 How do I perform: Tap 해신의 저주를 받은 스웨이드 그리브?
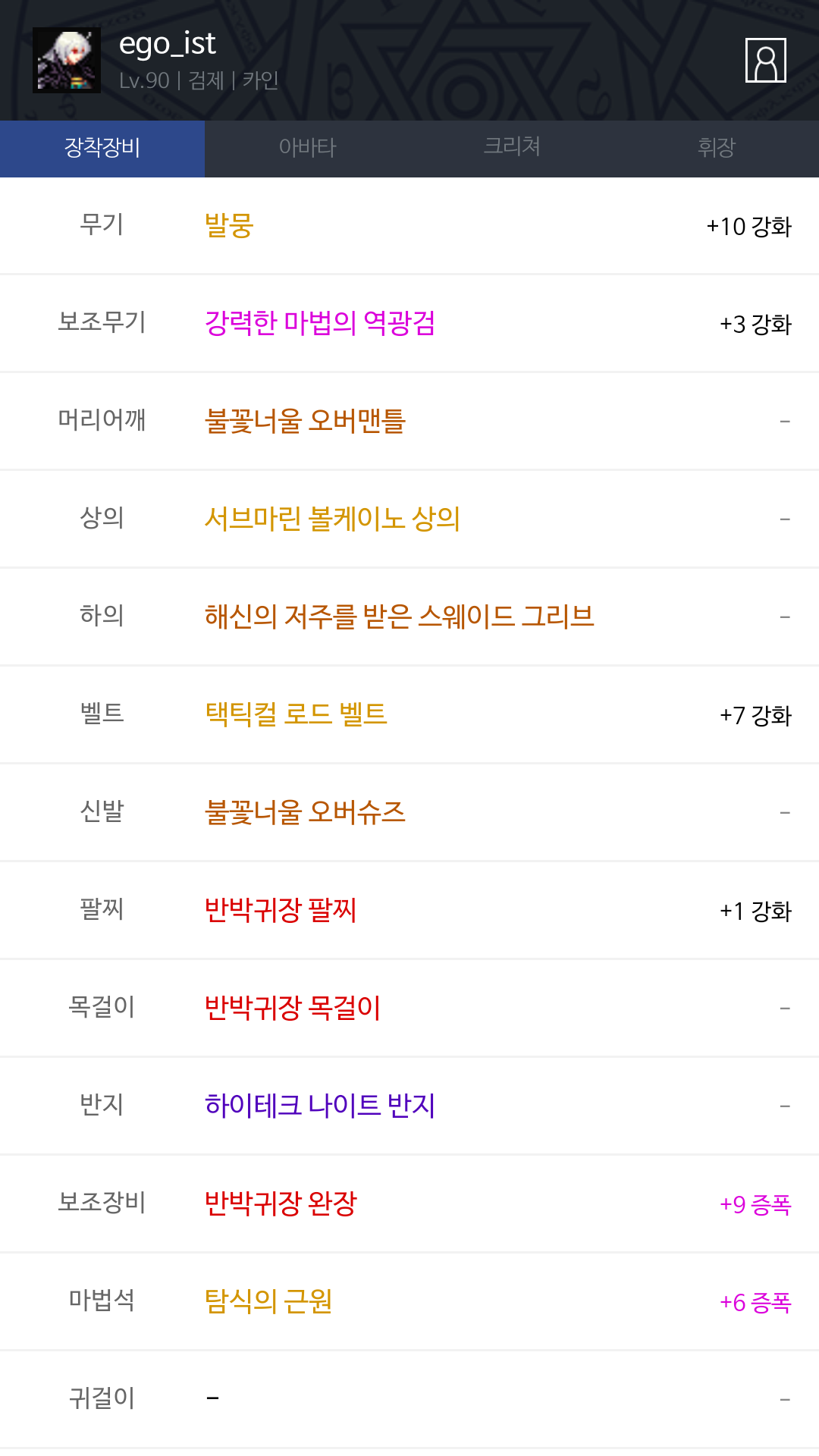tap(400, 617)
